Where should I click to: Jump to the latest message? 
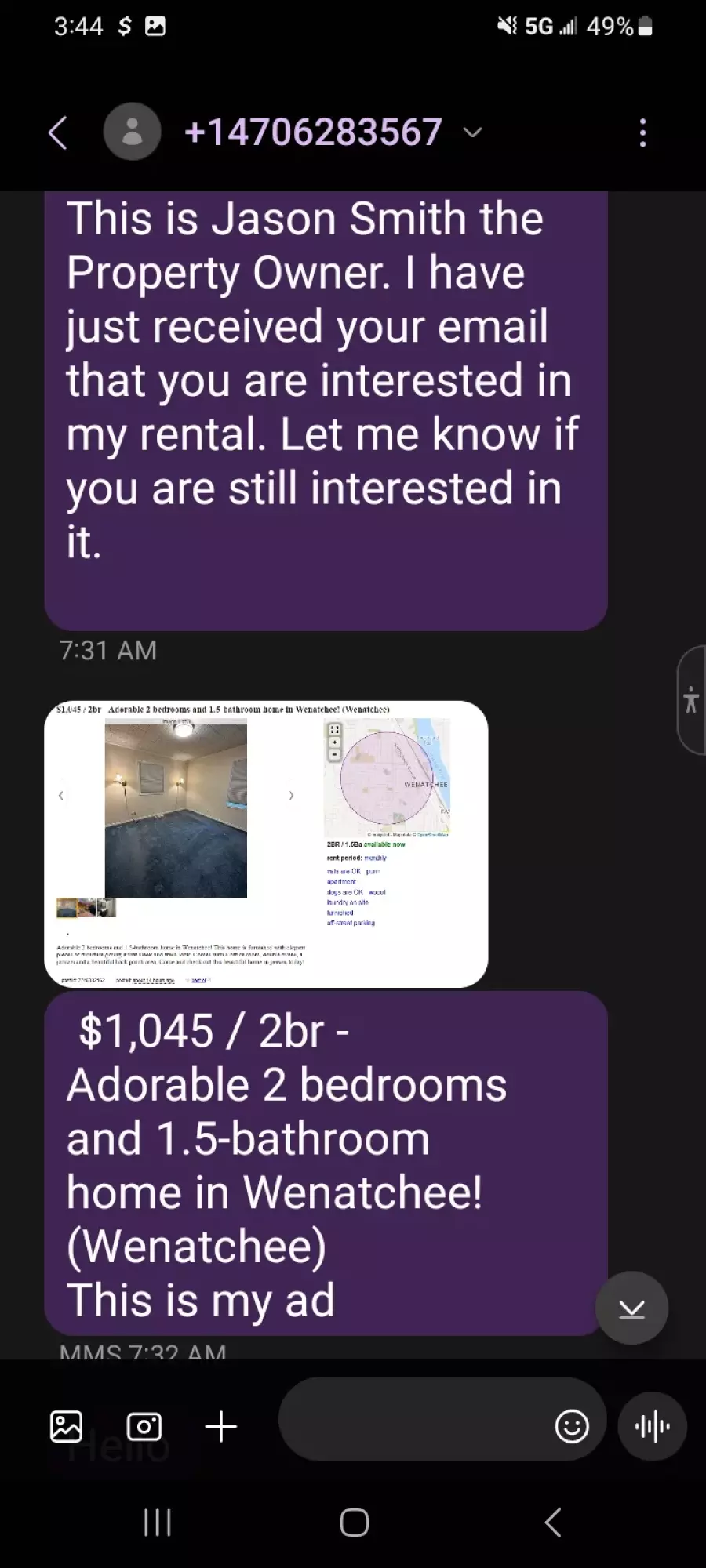click(x=631, y=1308)
